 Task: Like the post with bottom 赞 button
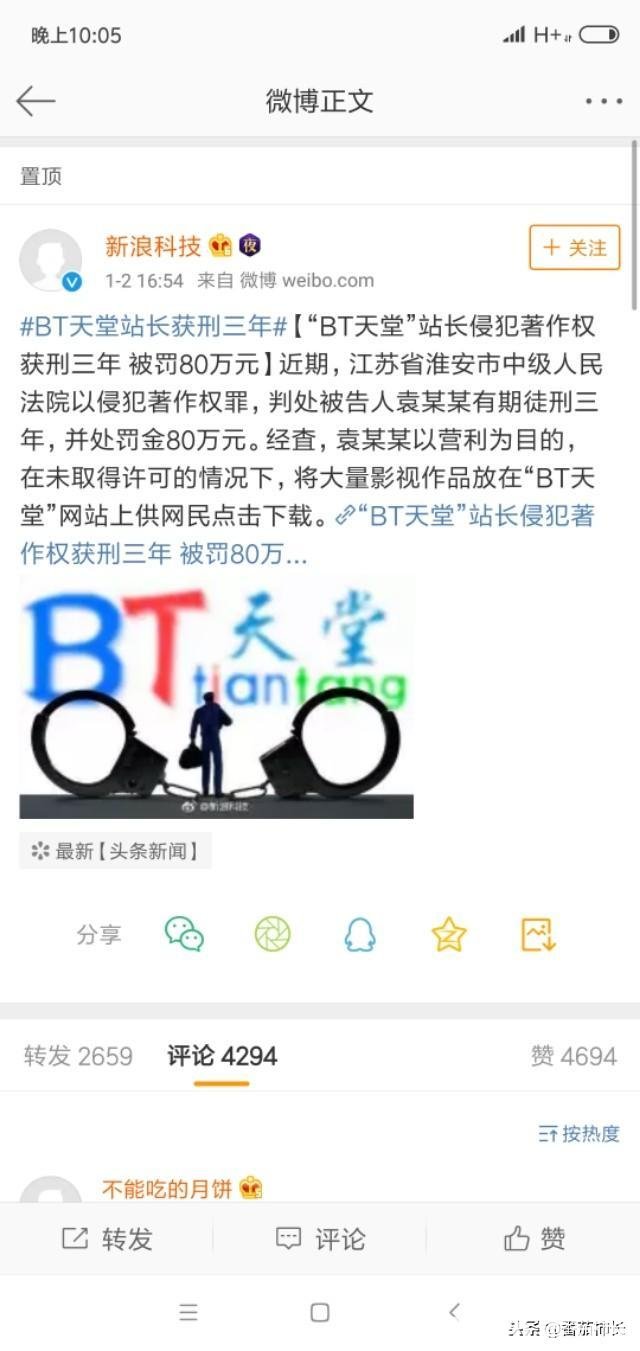coord(534,1239)
